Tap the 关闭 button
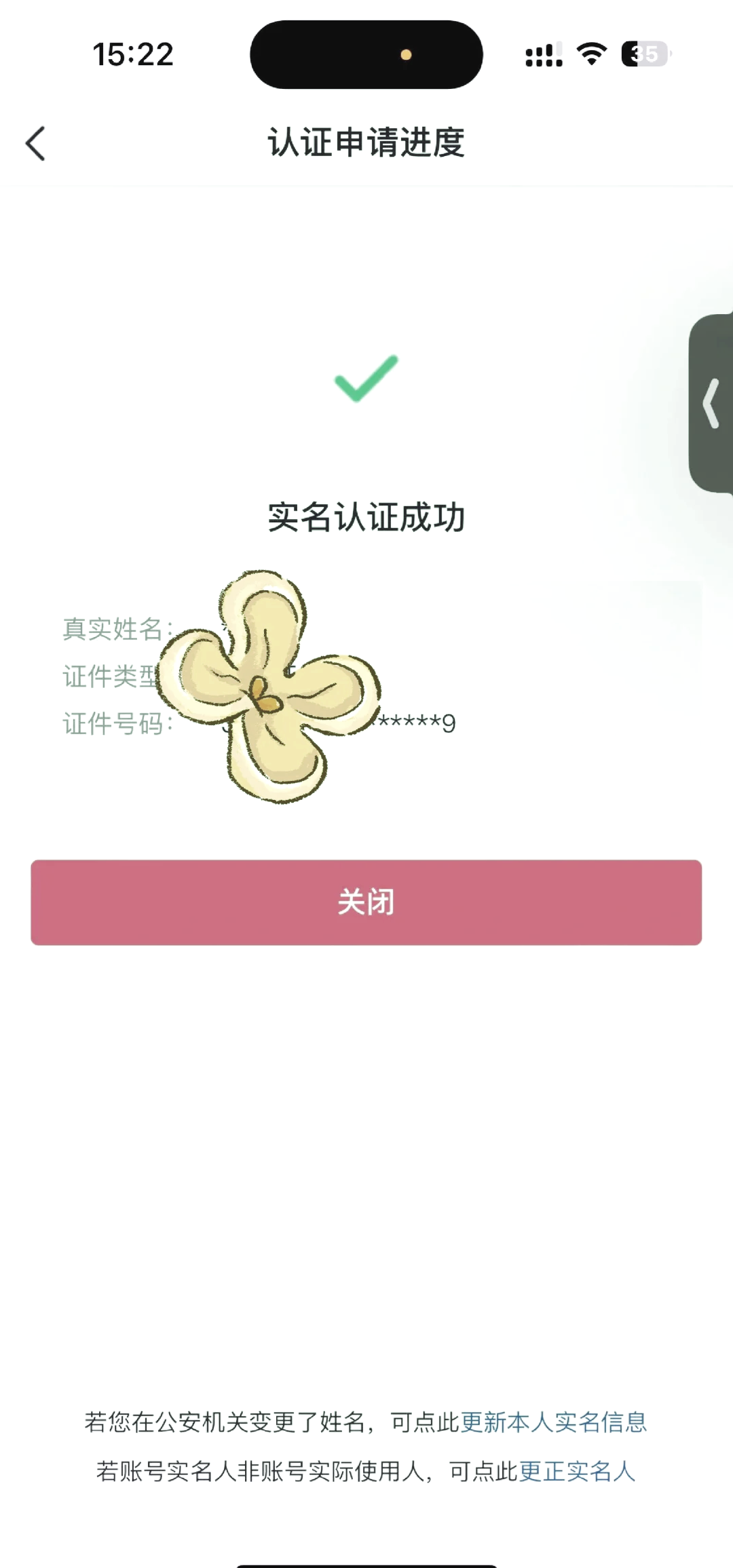Image resolution: width=733 pixels, height=1568 pixels. tap(366, 902)
